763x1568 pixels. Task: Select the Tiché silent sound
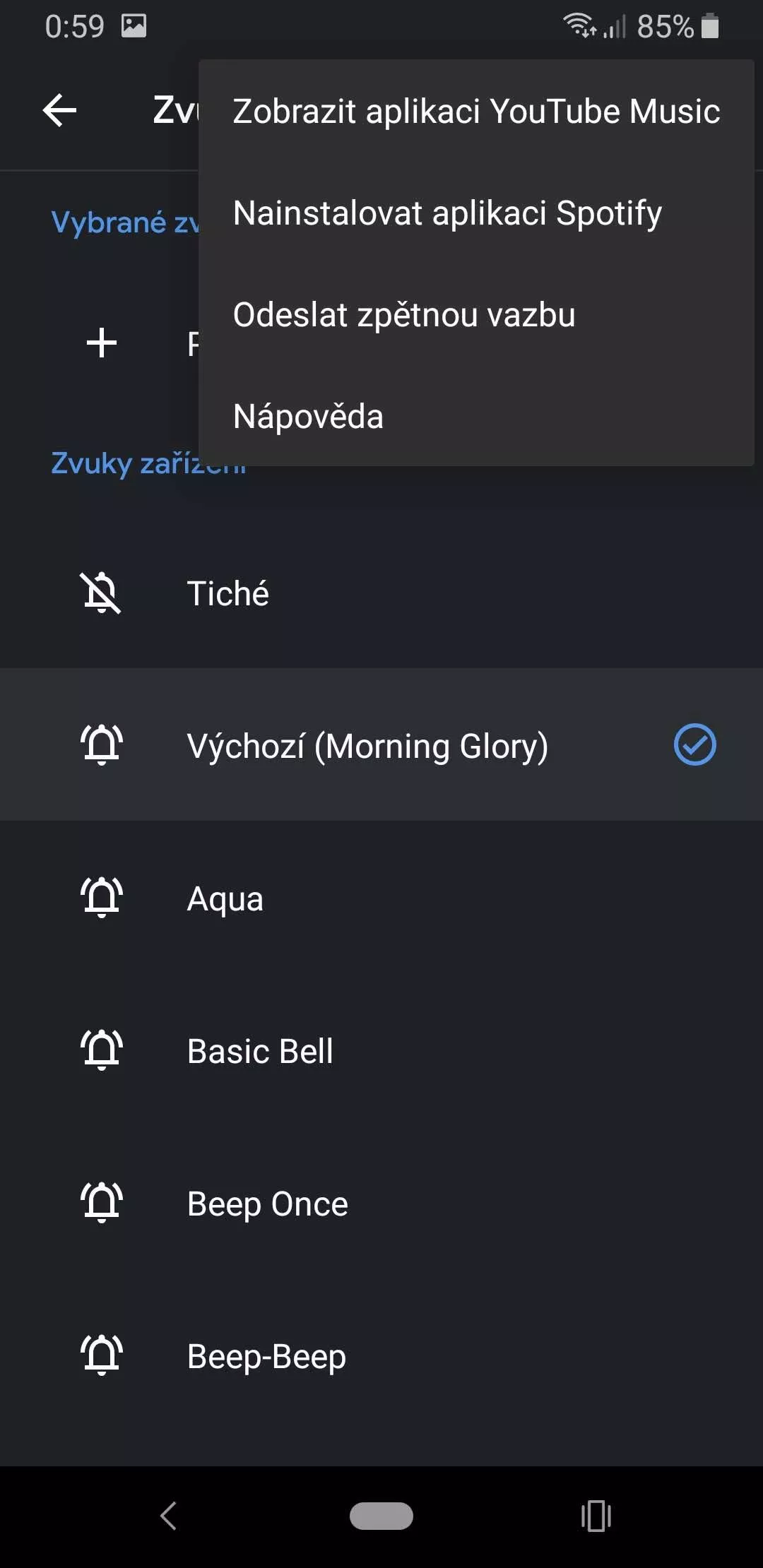click(381, 593)
